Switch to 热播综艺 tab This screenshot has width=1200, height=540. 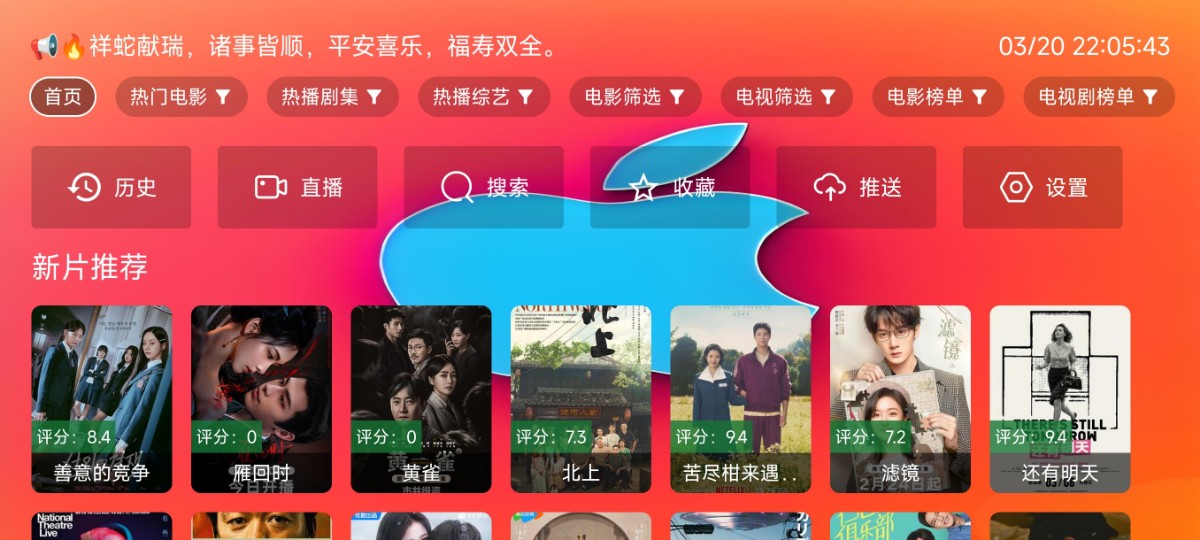click(x=483, y=97)
